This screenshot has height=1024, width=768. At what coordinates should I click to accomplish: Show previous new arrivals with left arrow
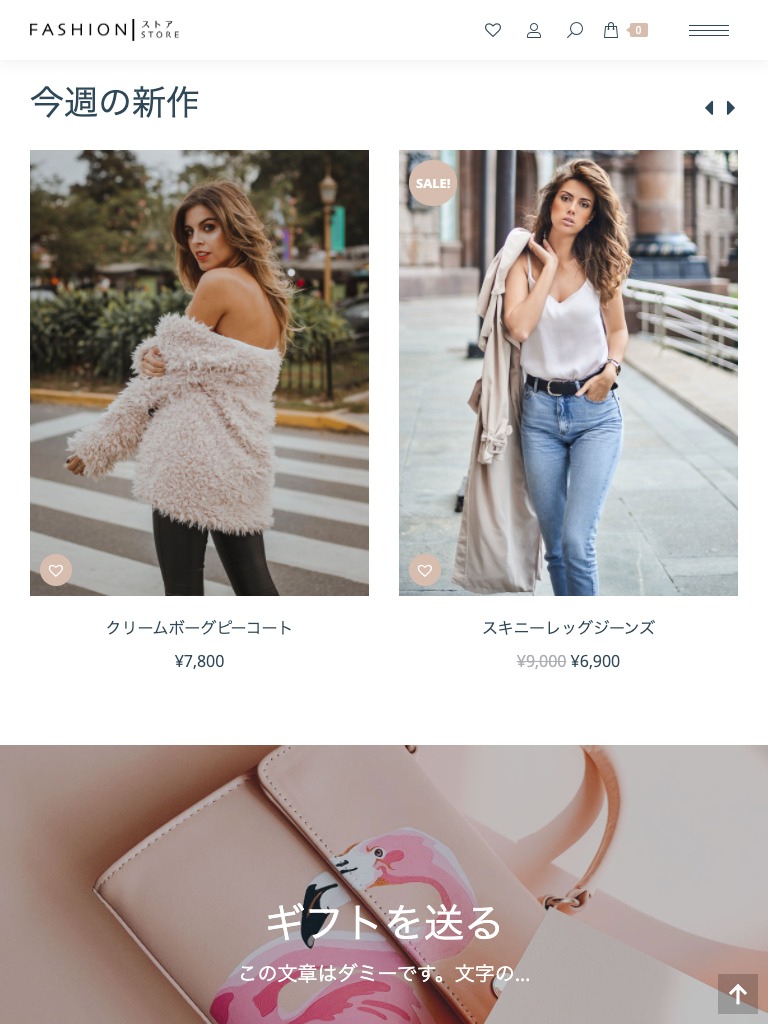709,108
